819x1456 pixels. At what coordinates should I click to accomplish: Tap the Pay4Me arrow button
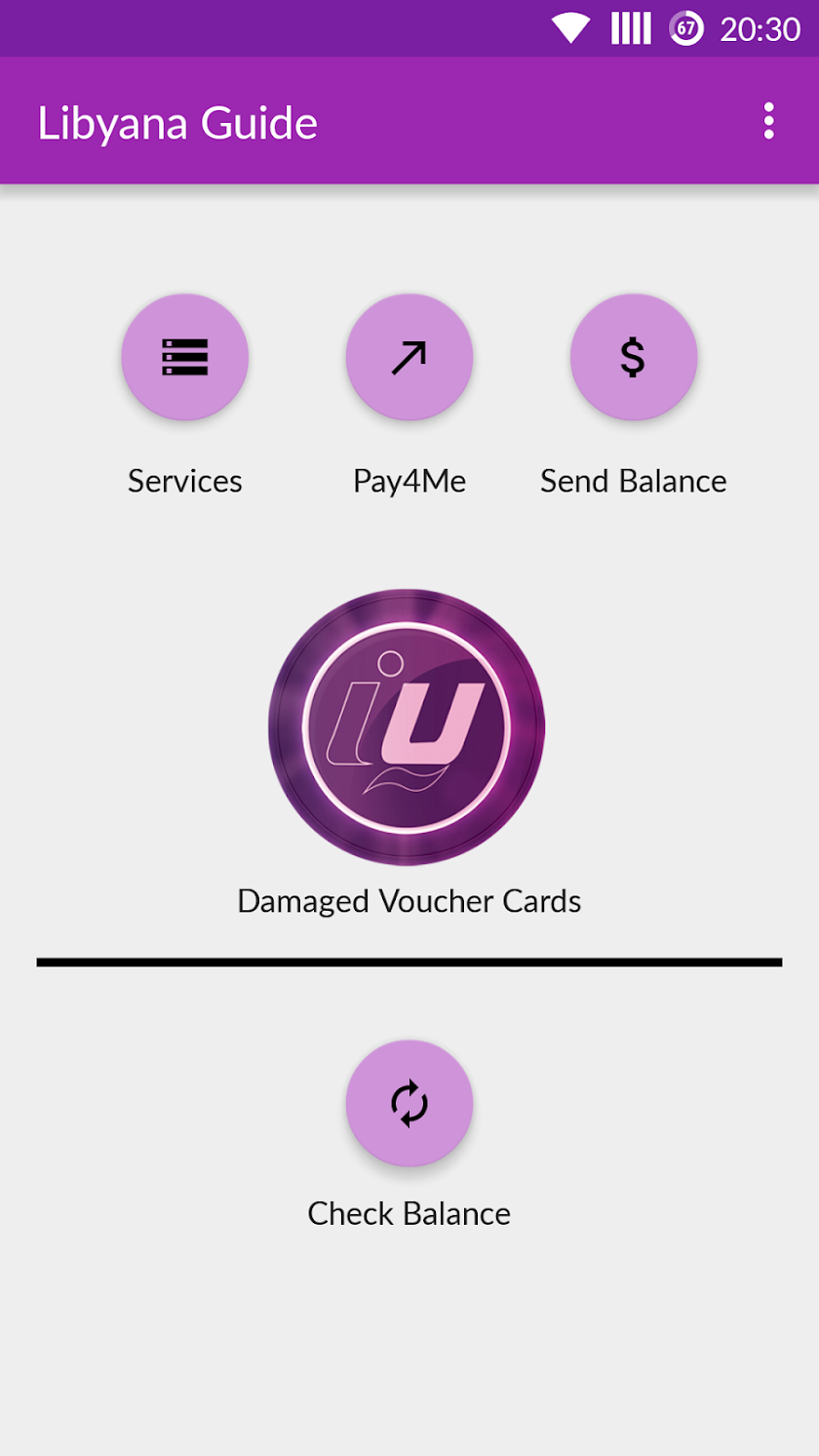click(x=409, y=357)
